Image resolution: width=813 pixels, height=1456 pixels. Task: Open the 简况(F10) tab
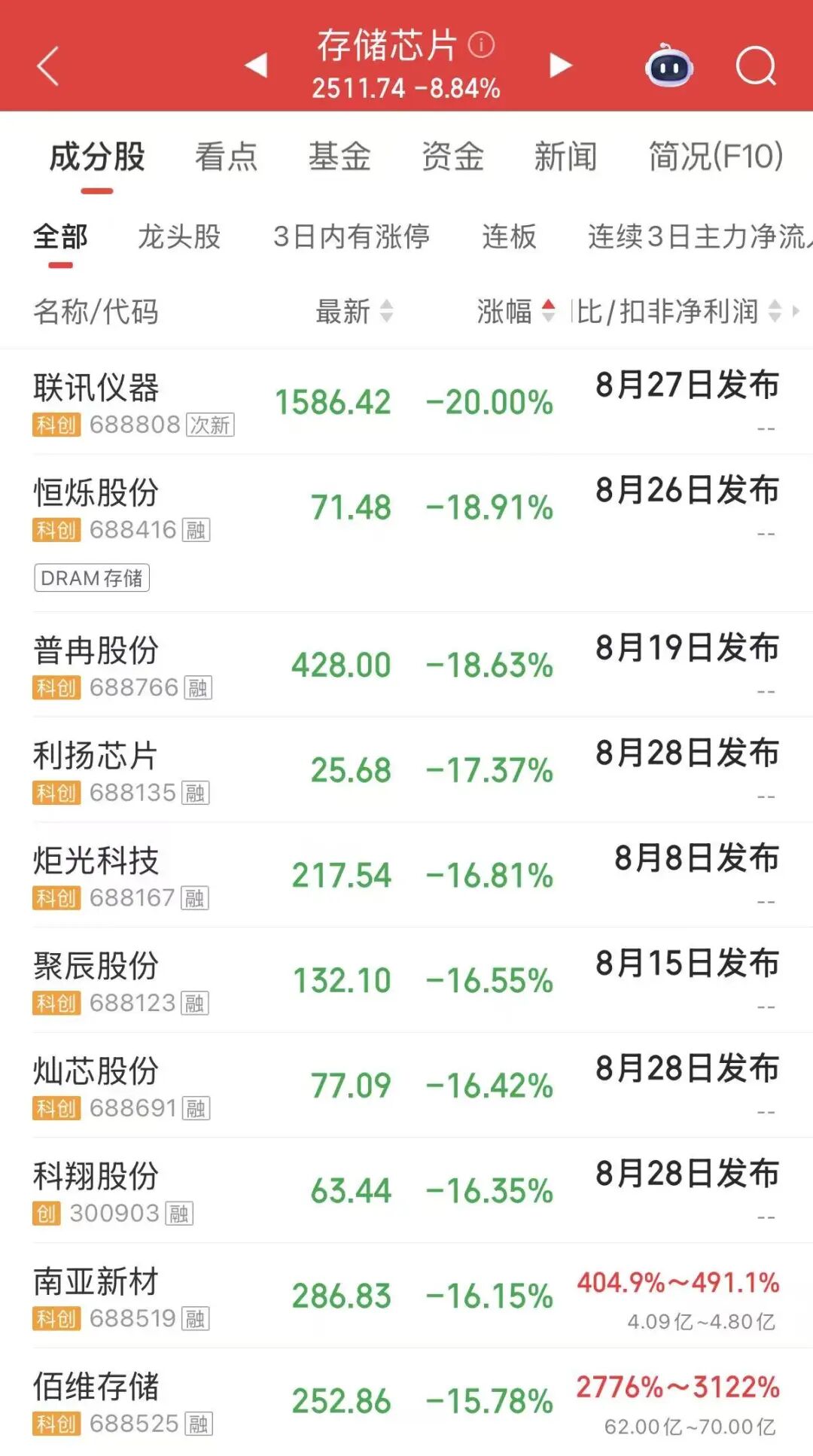(x=716, y=157)
